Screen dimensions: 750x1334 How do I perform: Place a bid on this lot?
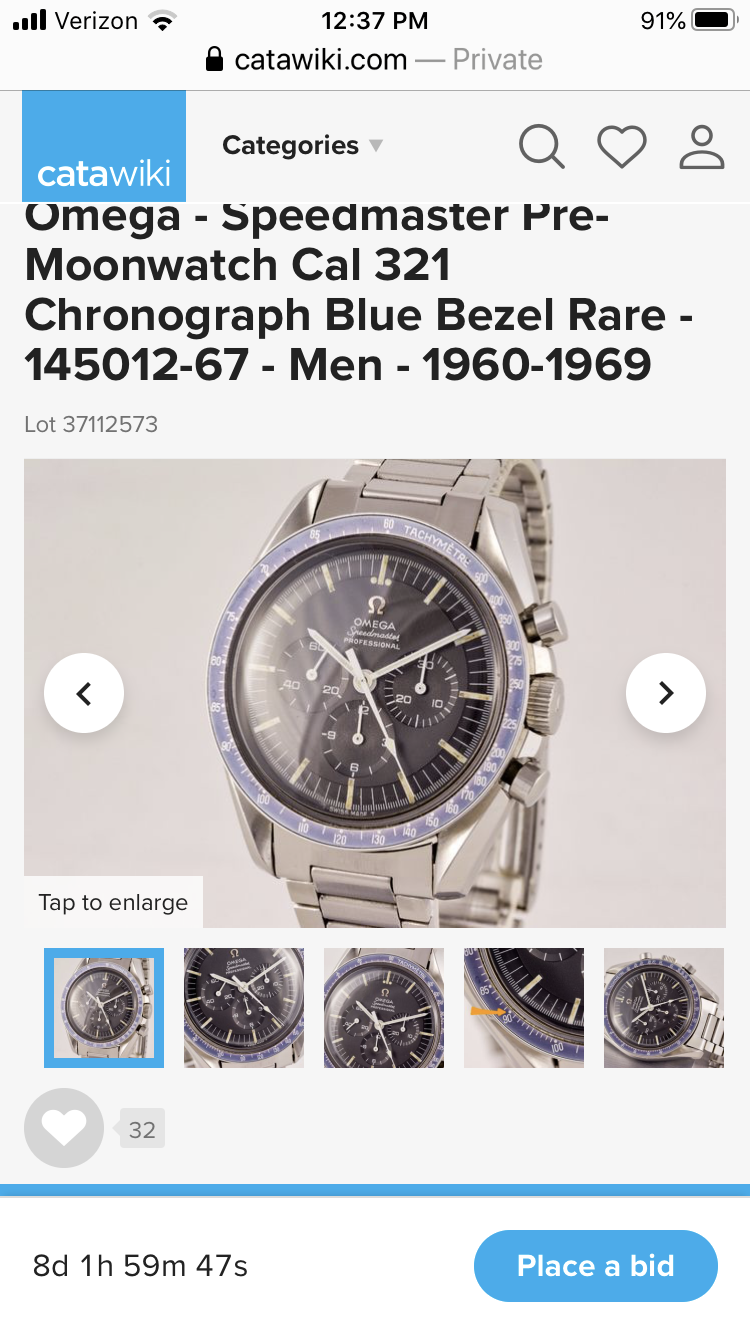(x=596, y=1266)
